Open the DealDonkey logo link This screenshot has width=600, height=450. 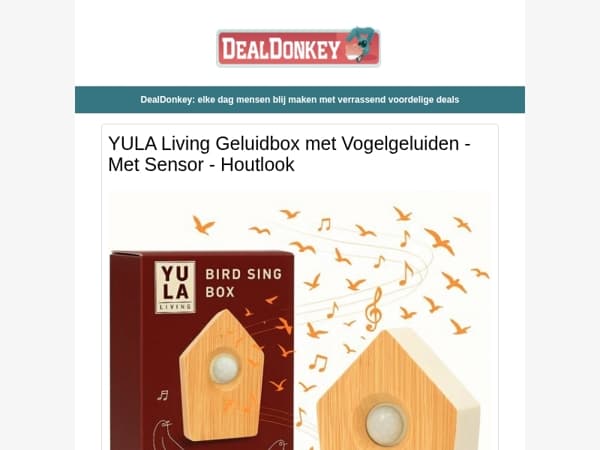point(298,47)
